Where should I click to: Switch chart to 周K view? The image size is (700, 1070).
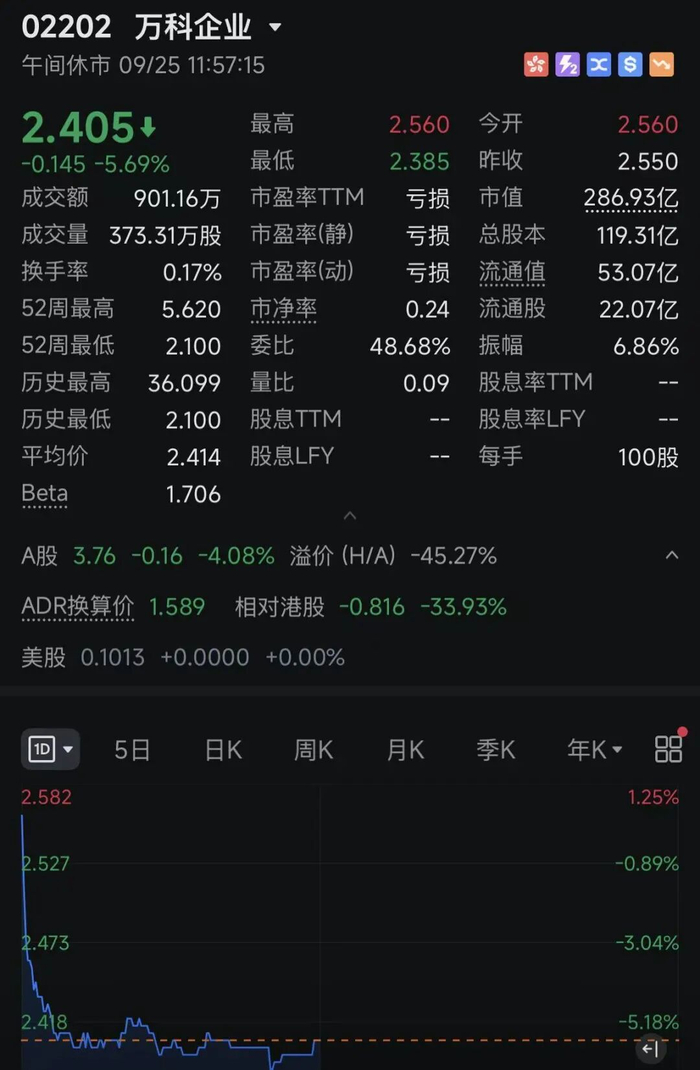(x=313, y=750)
